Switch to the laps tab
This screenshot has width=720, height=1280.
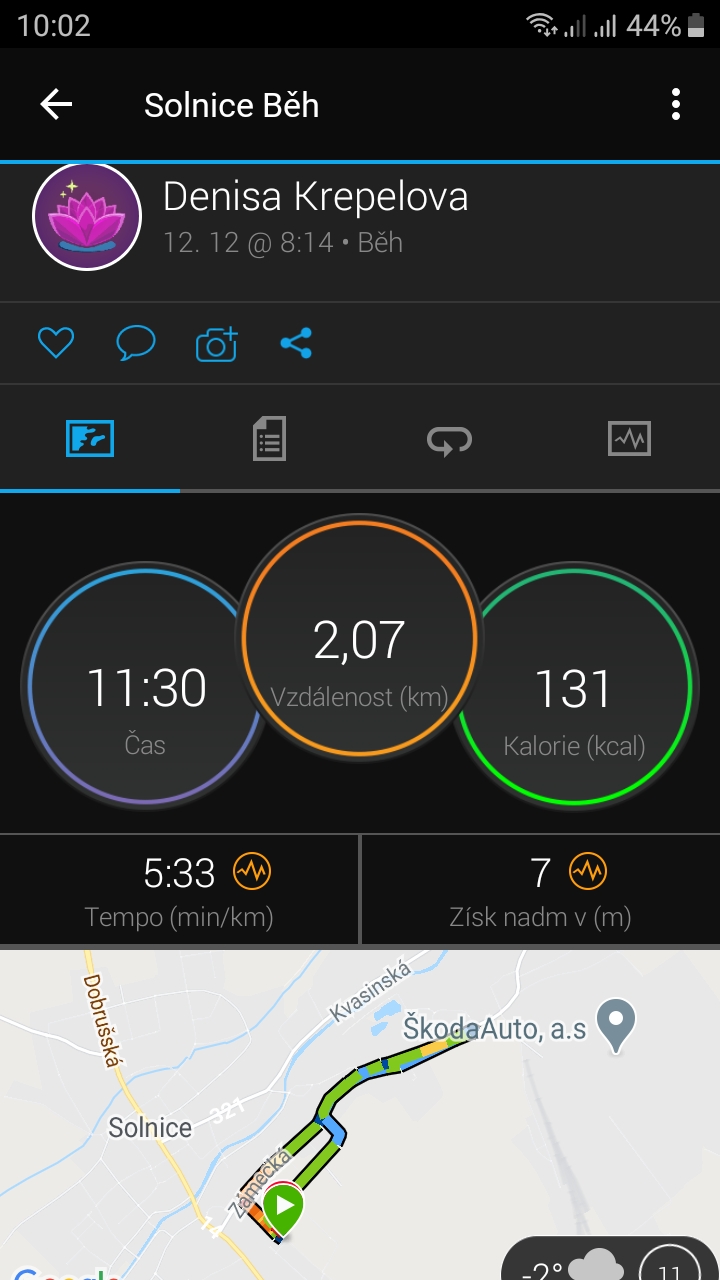tap(450, 439)
